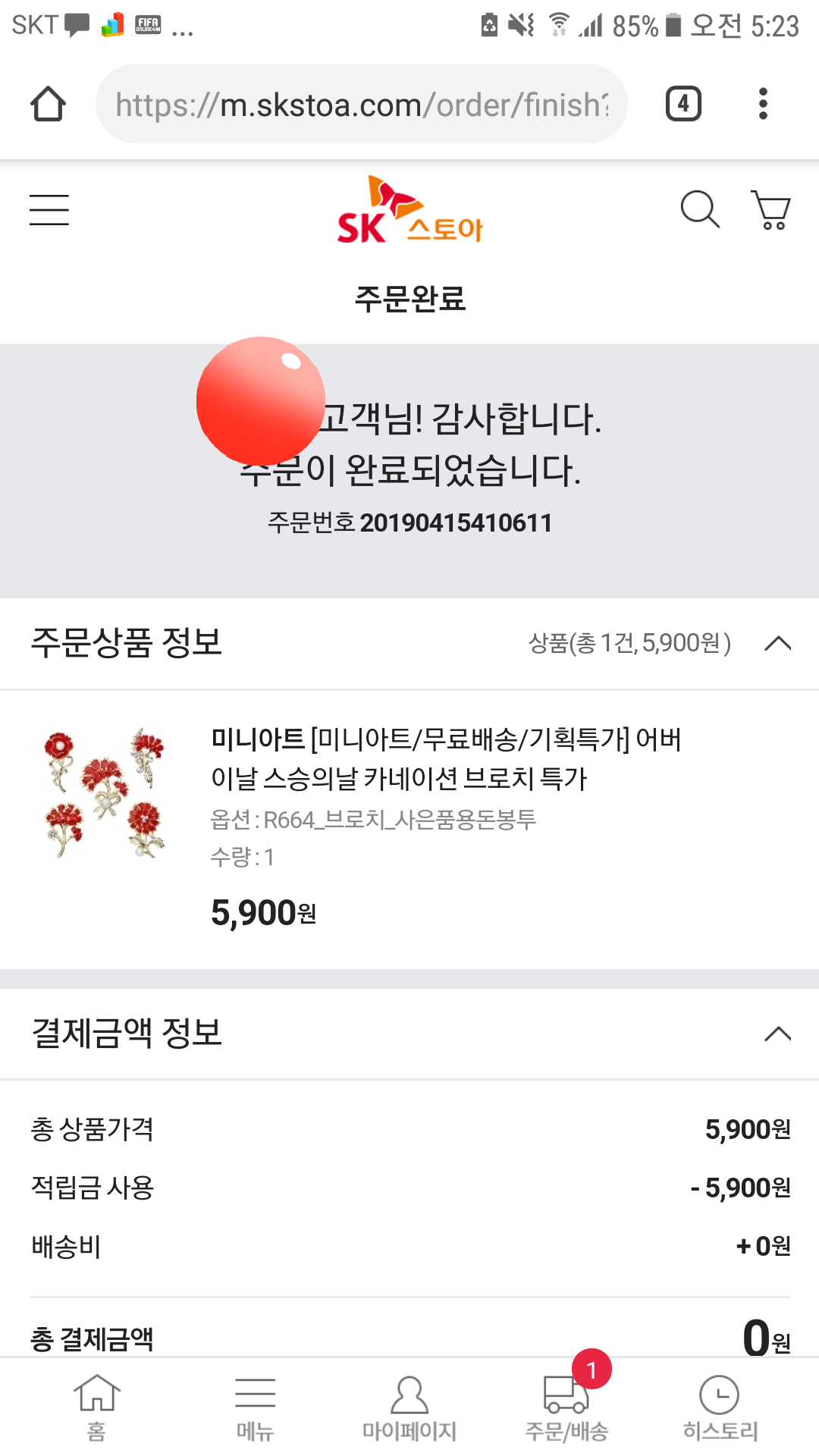819x1456 pixels.
Task: Open the shopping cart icon
Action: click(x=770, y=210)
